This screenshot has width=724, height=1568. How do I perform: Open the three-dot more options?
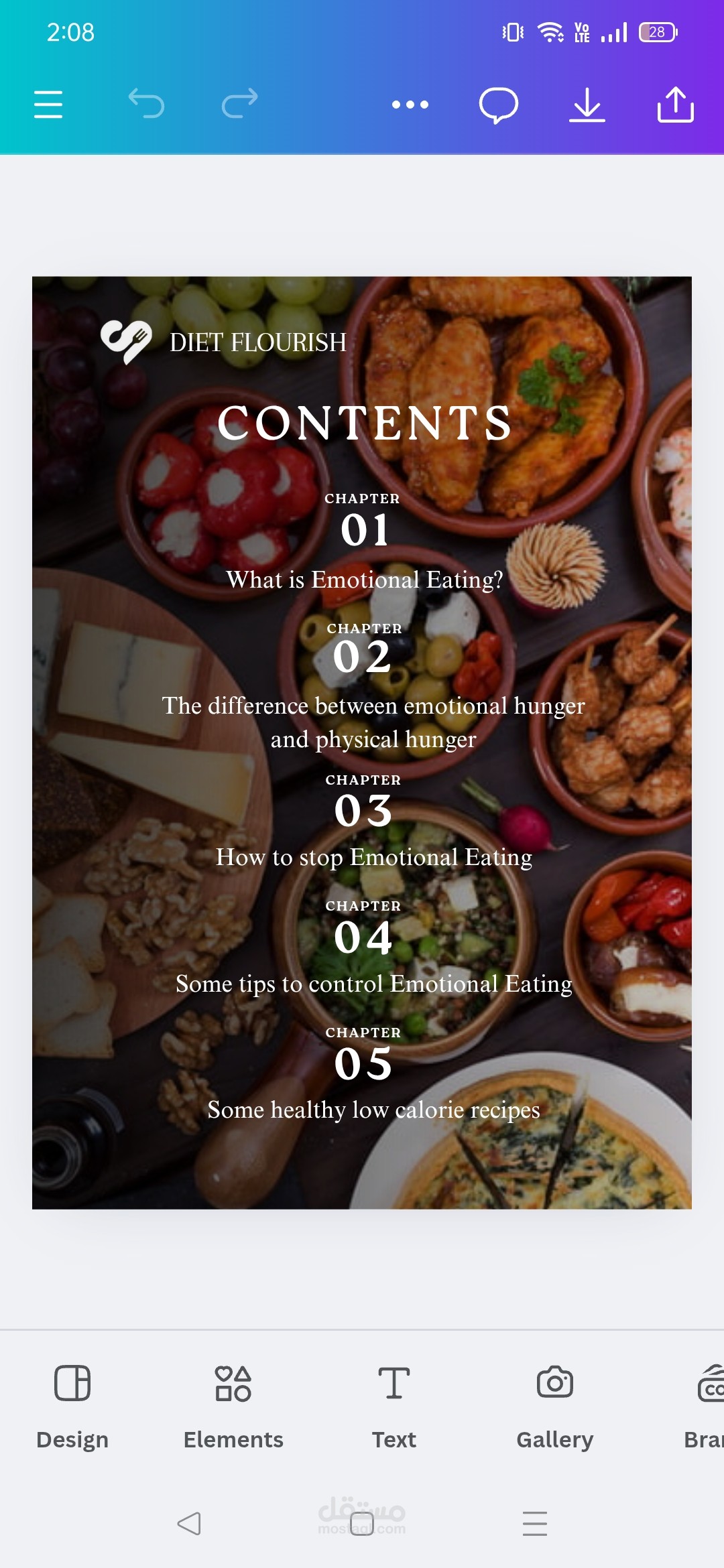tap(410, 105)
